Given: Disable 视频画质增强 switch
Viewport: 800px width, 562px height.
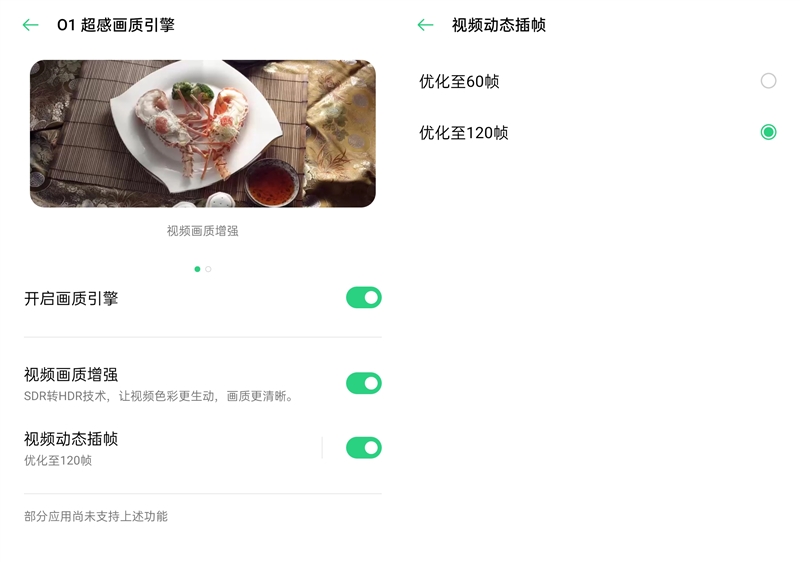Looking at the screenshot, I should coord(363,383).
